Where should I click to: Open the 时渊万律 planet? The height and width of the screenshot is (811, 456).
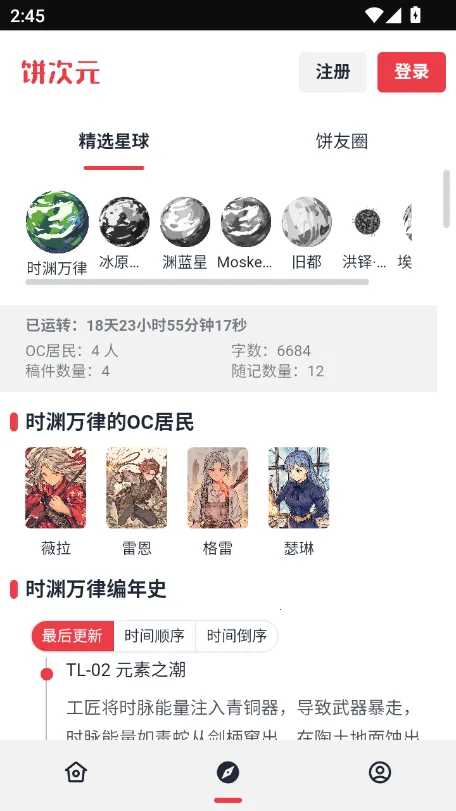coord(57,234)
